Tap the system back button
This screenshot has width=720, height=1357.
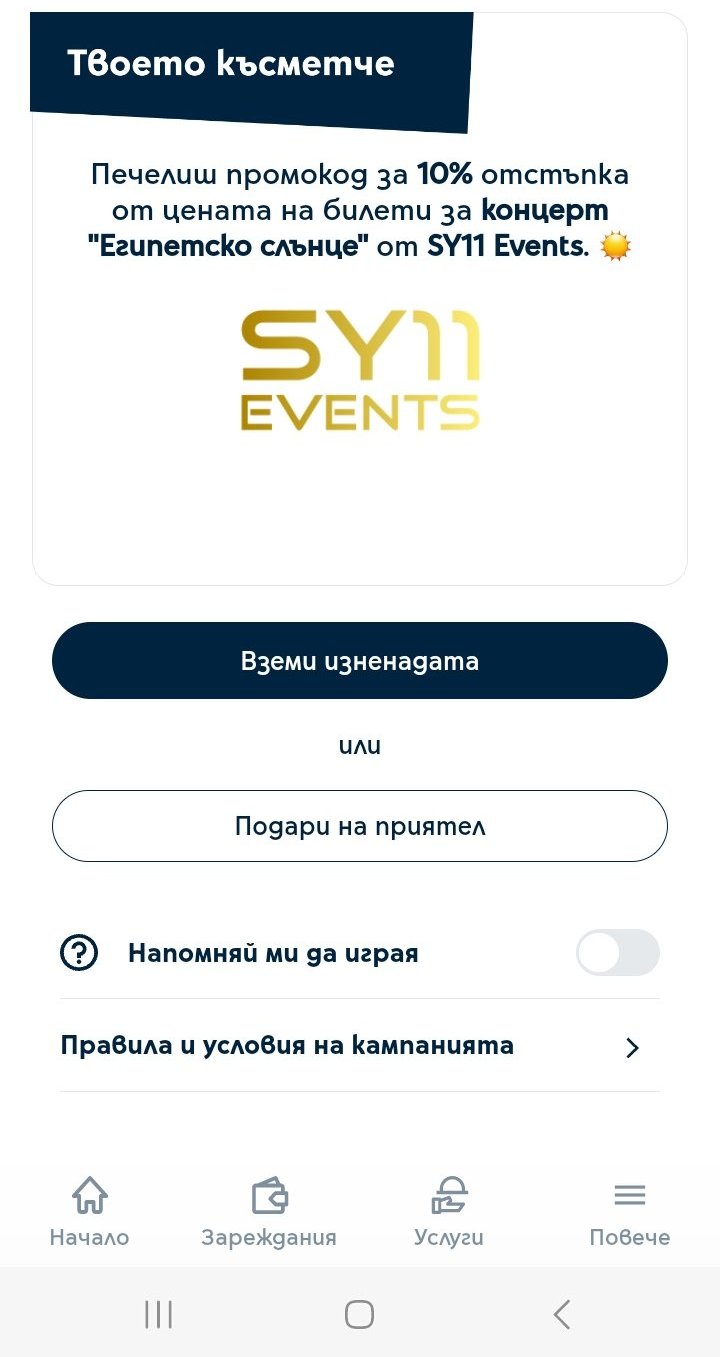coord(562,1314)
